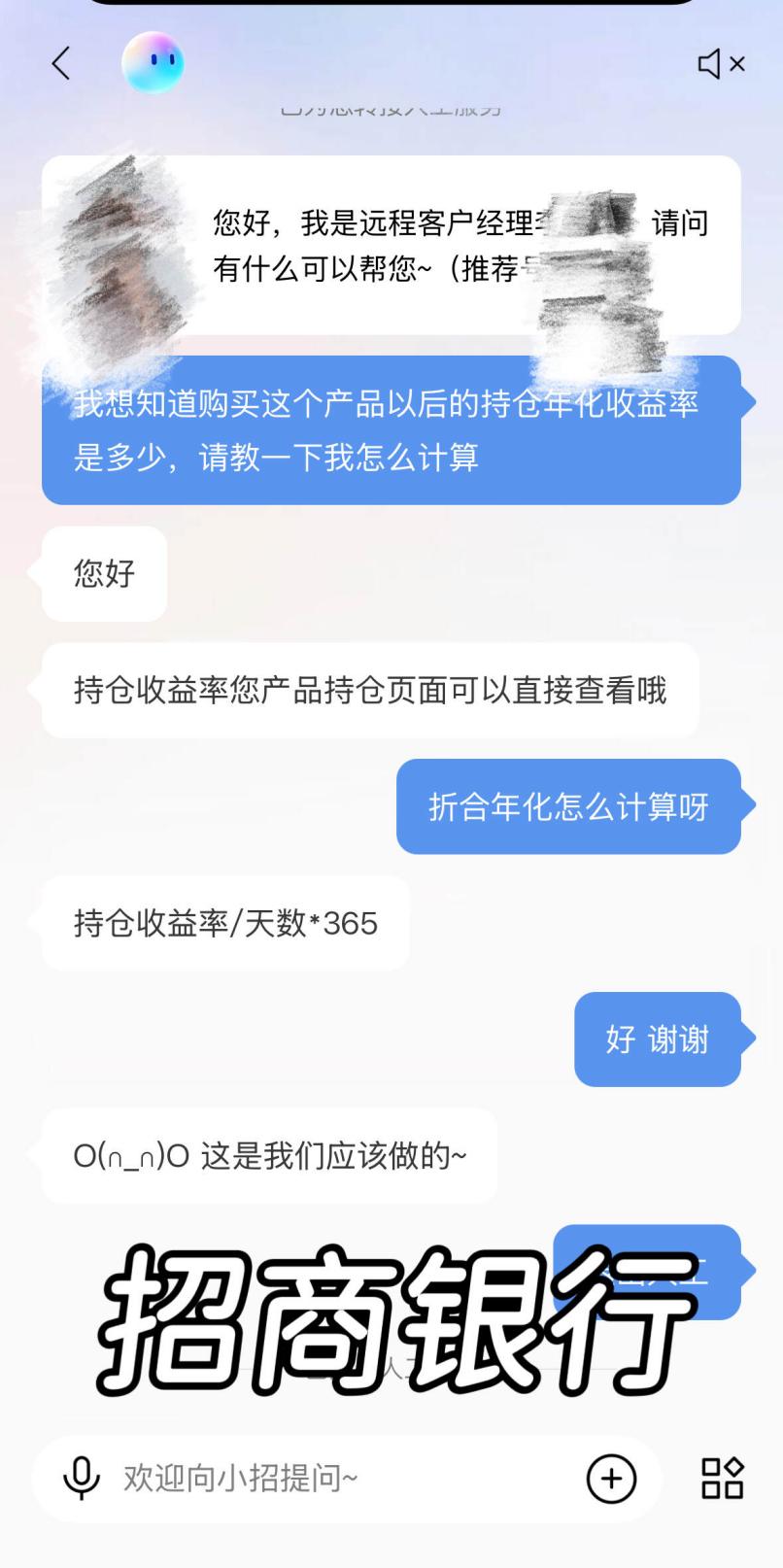Viewport: 783px width, 1568px height.
Task: Mute assistant voice playback
Action: [x=723, y=62]
